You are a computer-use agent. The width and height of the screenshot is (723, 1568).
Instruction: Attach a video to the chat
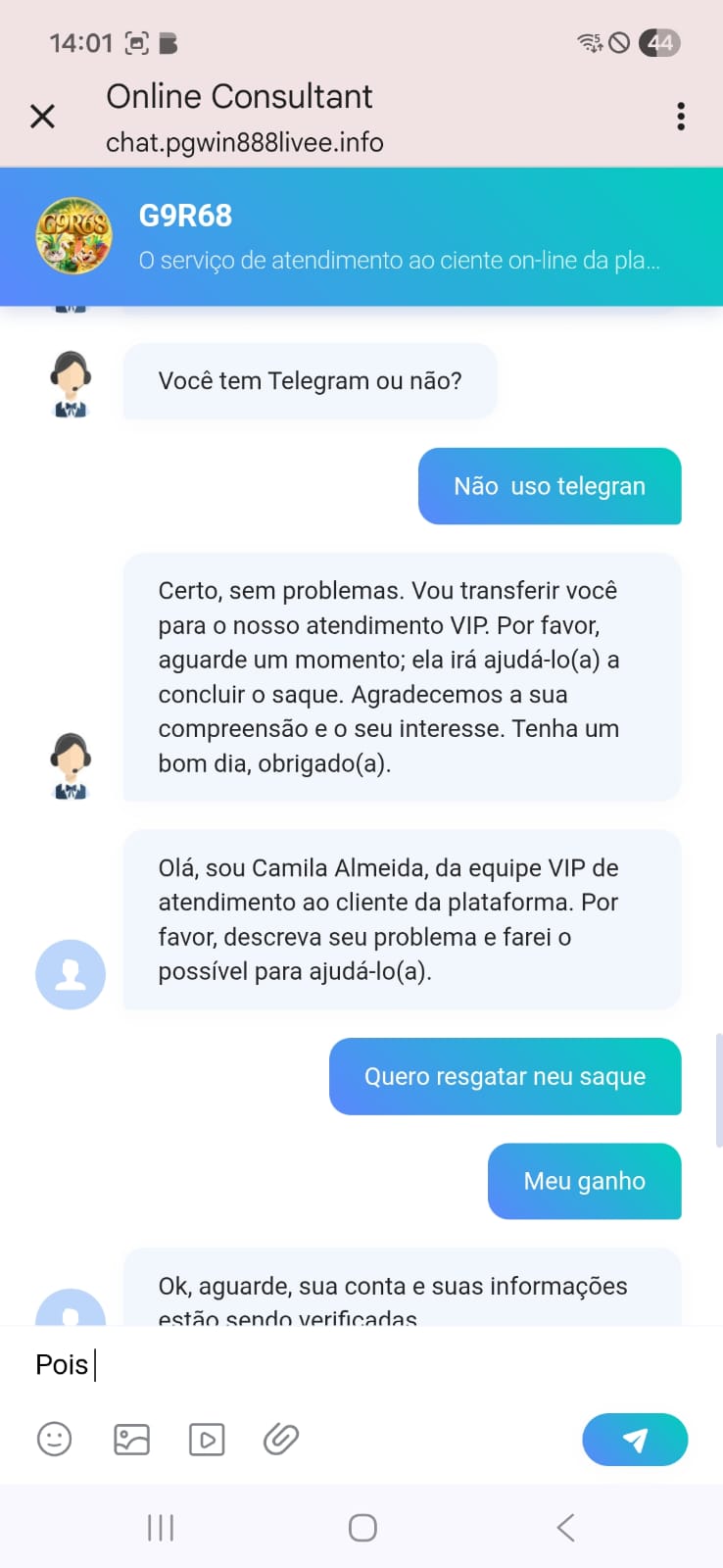point(207,1439)
